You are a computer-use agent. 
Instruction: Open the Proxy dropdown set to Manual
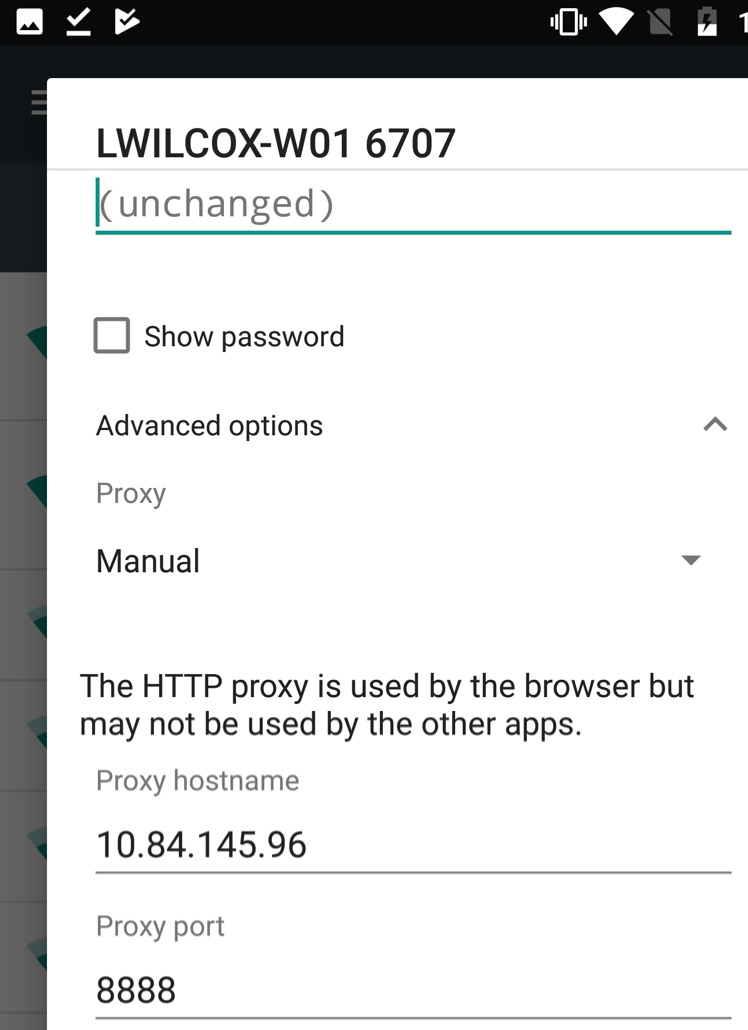pyautogui.click(x=398, y=561)
